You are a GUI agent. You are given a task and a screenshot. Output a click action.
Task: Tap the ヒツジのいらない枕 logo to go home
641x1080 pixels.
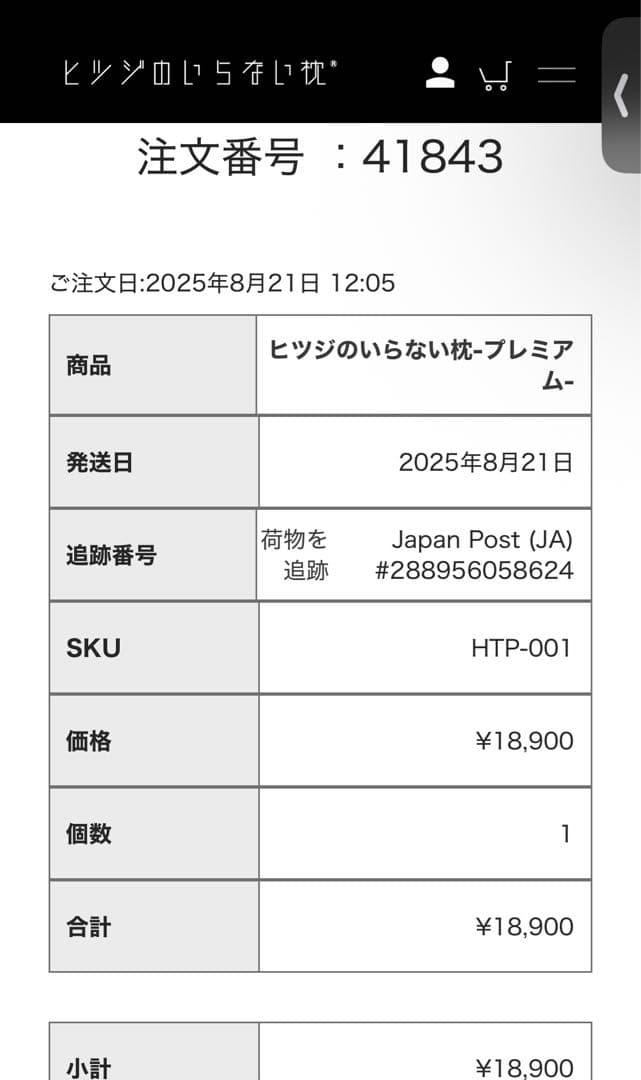pos(200,73)
